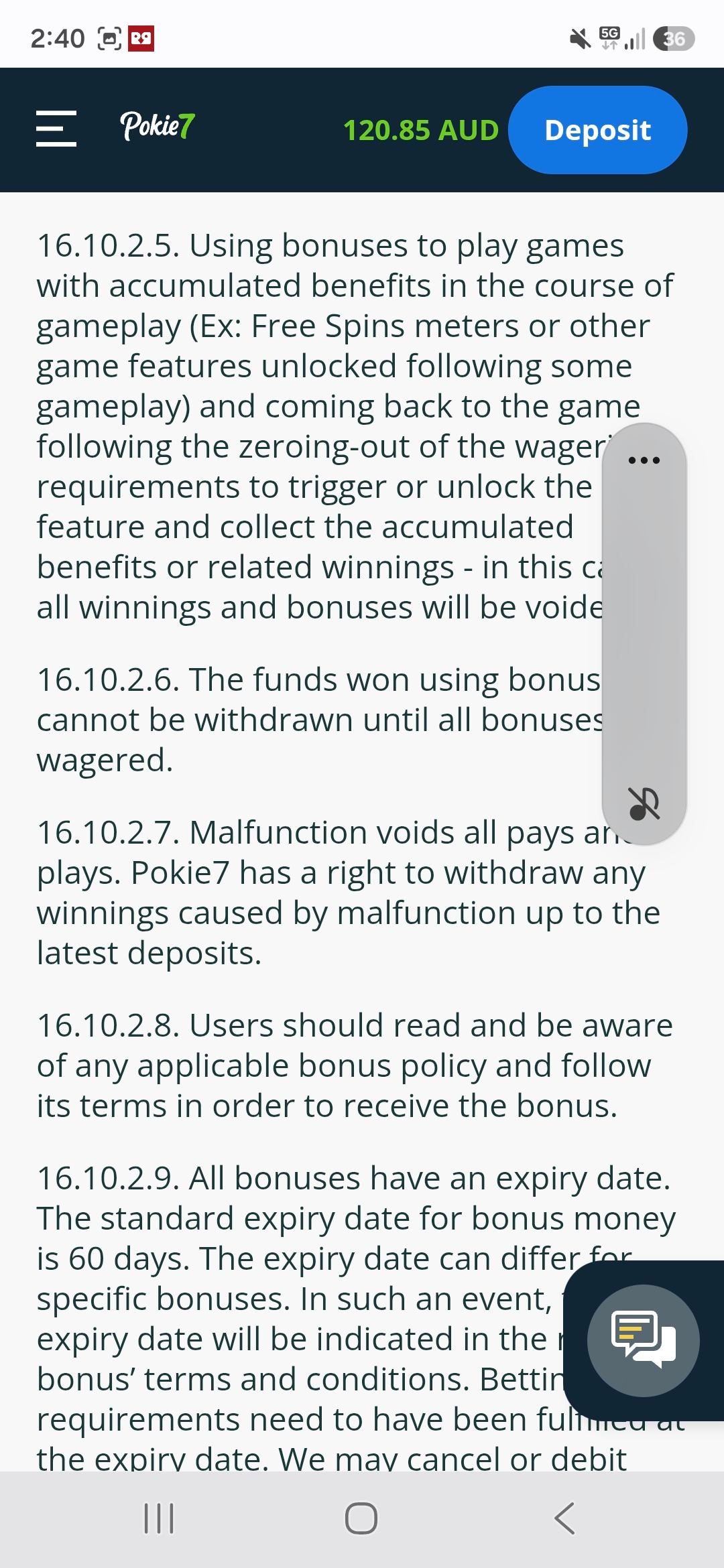Tap the 120.85 AUD balance
This screenshot has width=724, height=1568.
click(x=421, y=130)
